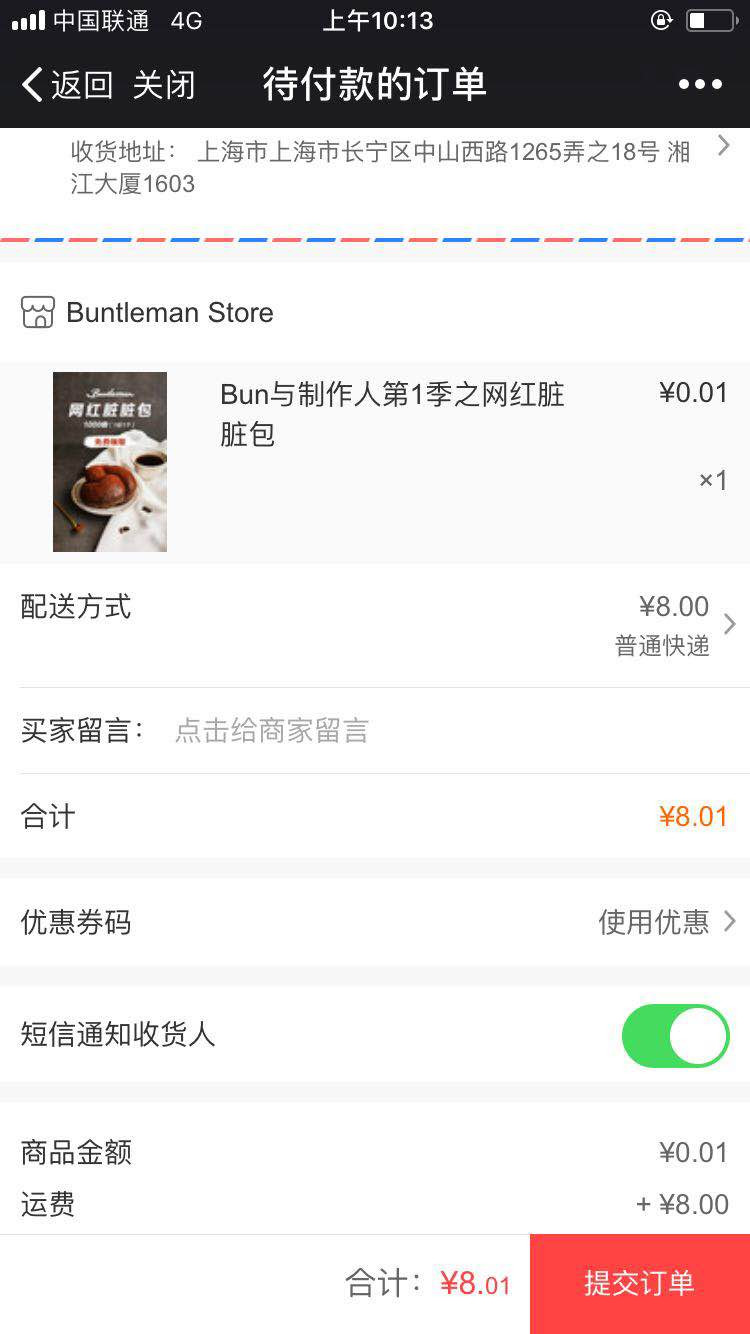Image resolution: width=750 pixels, height=1334 pixels.
Task: Close the page via 关闭
Action: pos(164,85)
